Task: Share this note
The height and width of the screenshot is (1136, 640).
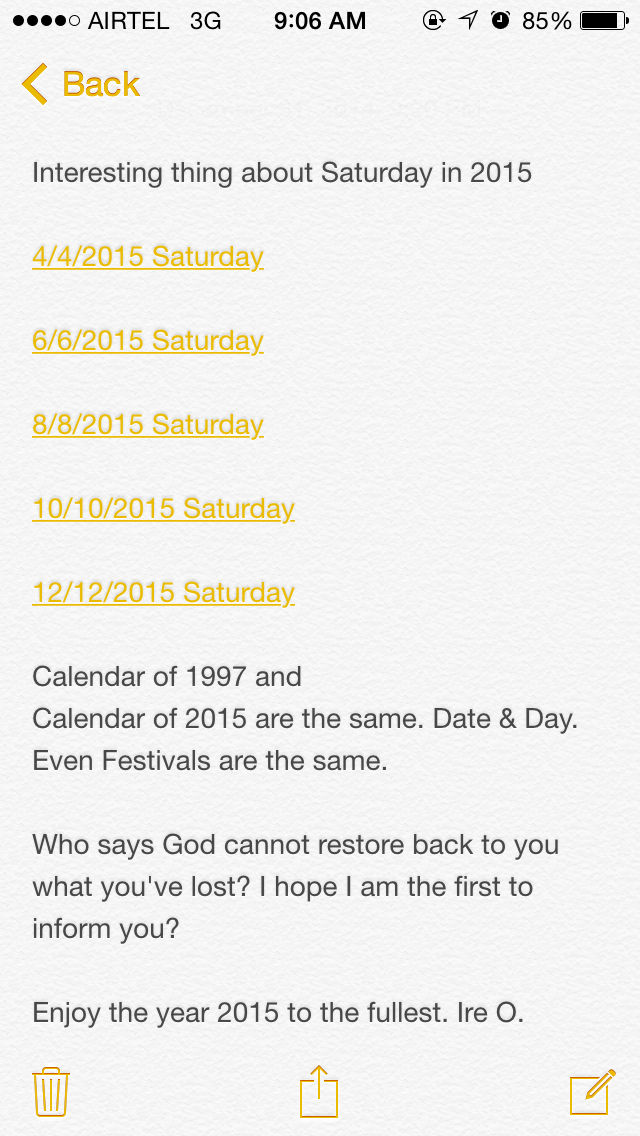Action: 319,1091
